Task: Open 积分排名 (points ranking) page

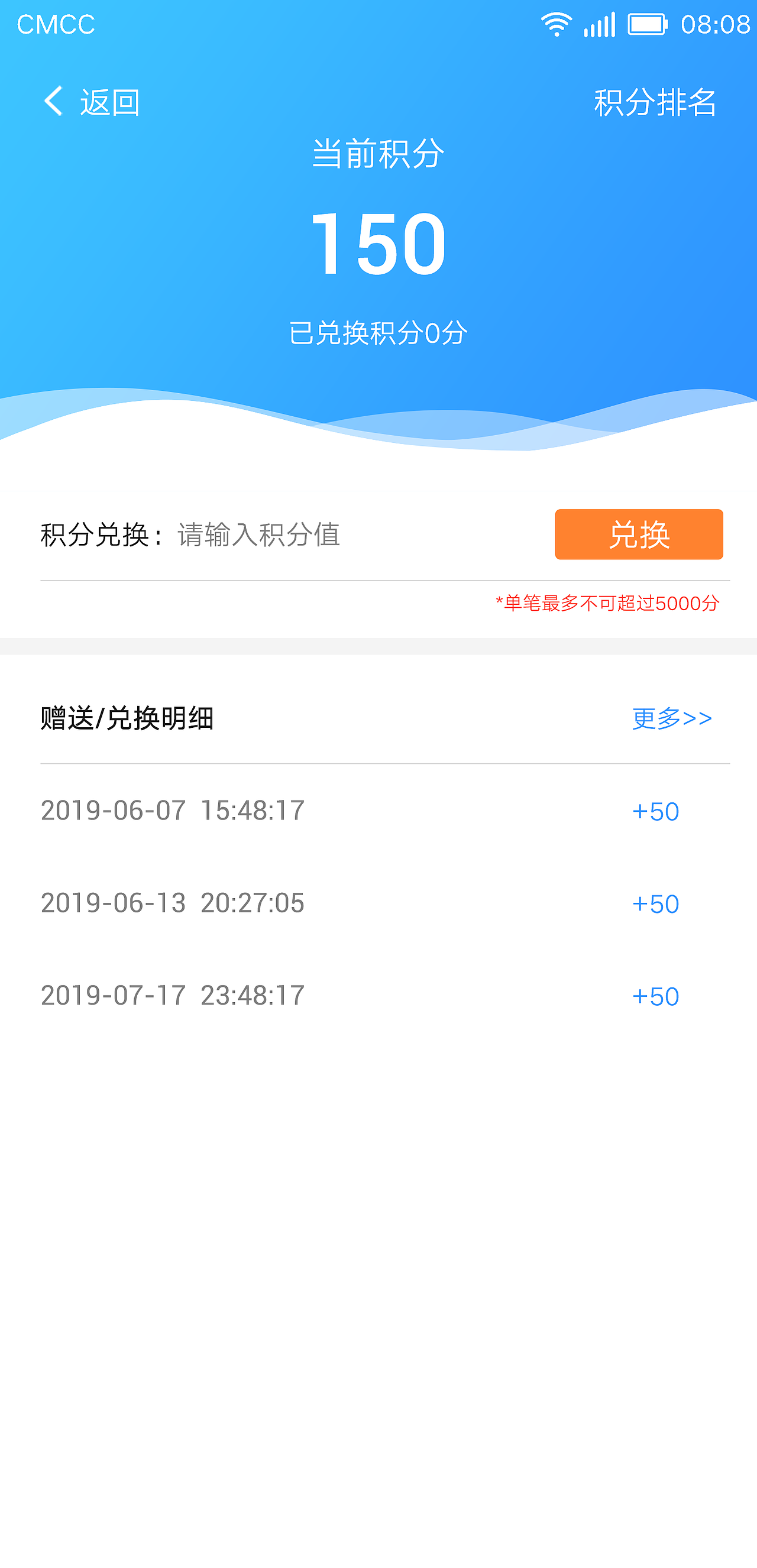Action: click(x=655, y=101)
